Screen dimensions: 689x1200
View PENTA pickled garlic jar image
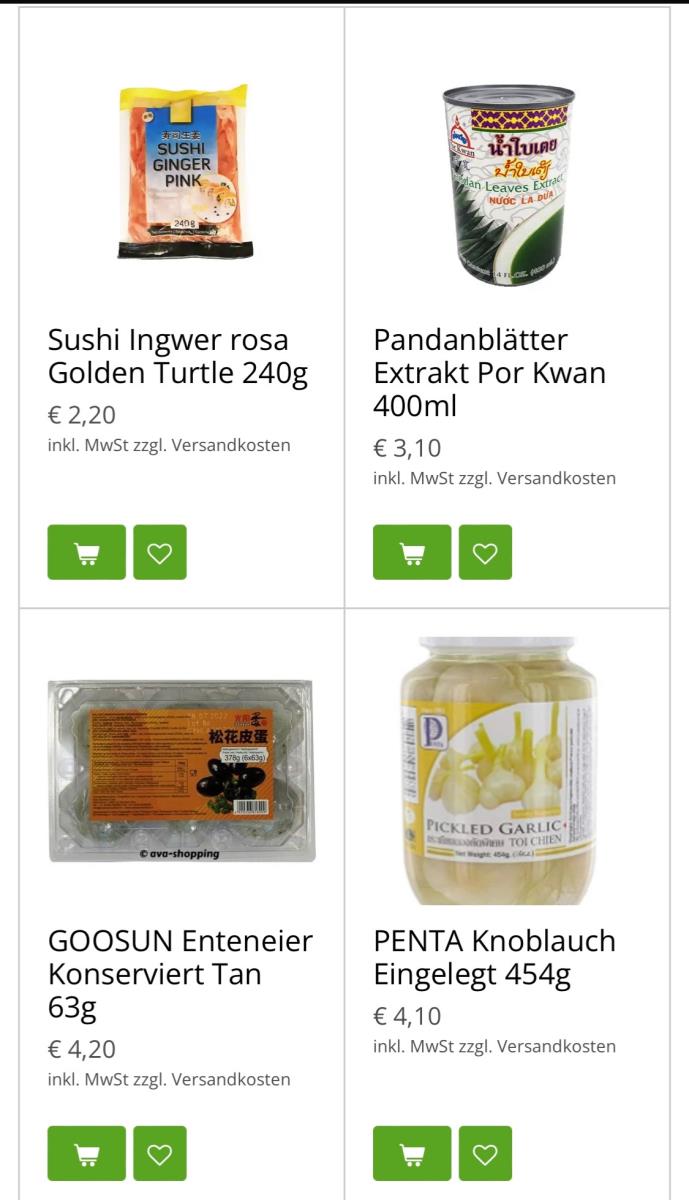pos(498,771)
